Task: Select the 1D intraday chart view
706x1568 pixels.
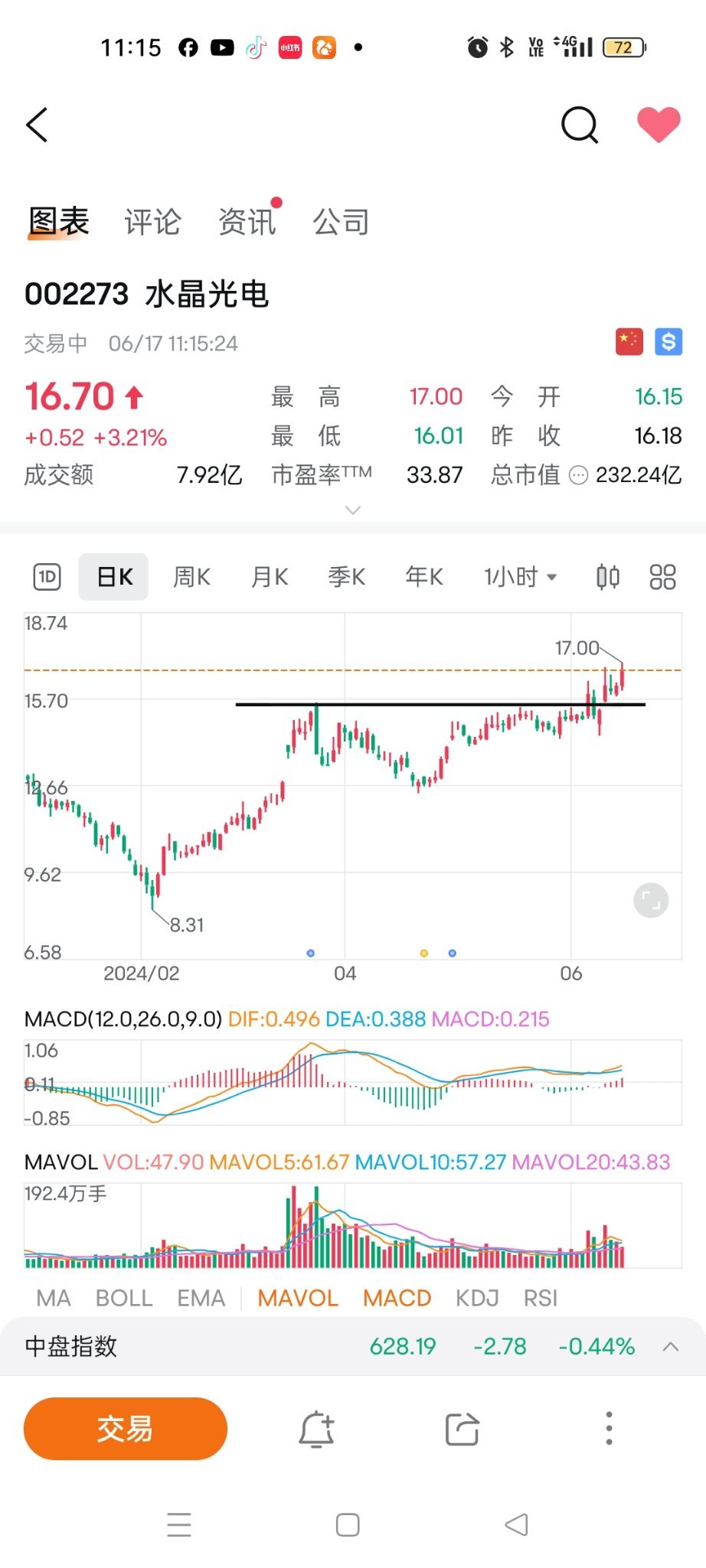Action: 47,576
